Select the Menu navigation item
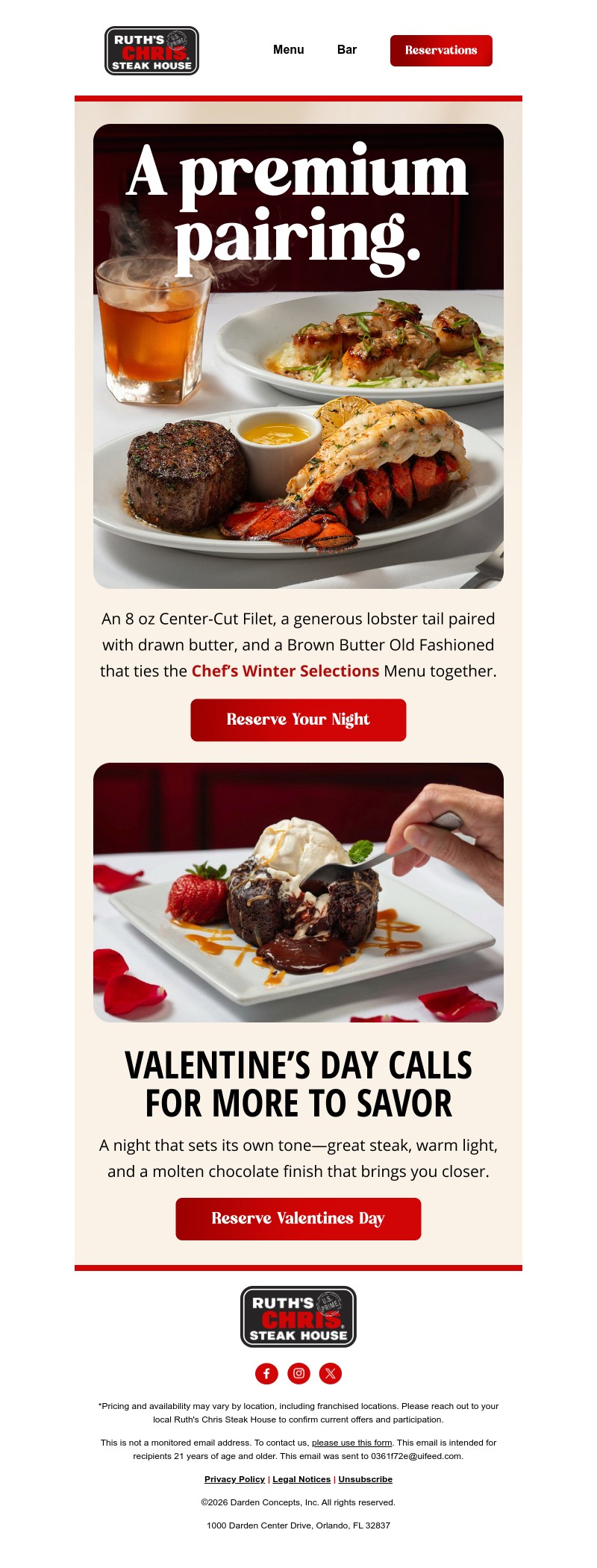Screen dimensions: 597x1568 [288, 50]
